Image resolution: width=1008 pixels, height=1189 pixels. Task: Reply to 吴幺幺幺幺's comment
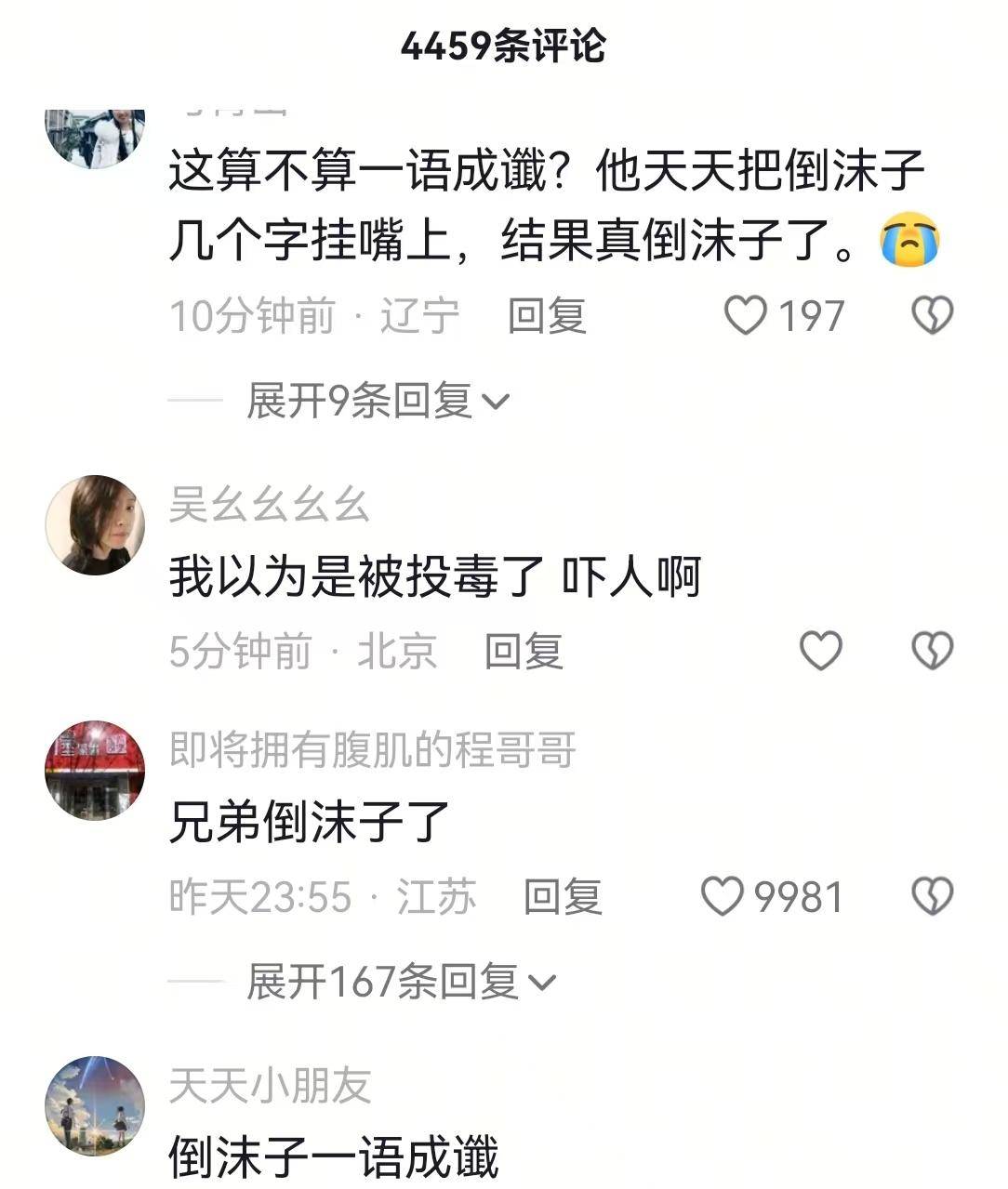click(x=524, y=651)
